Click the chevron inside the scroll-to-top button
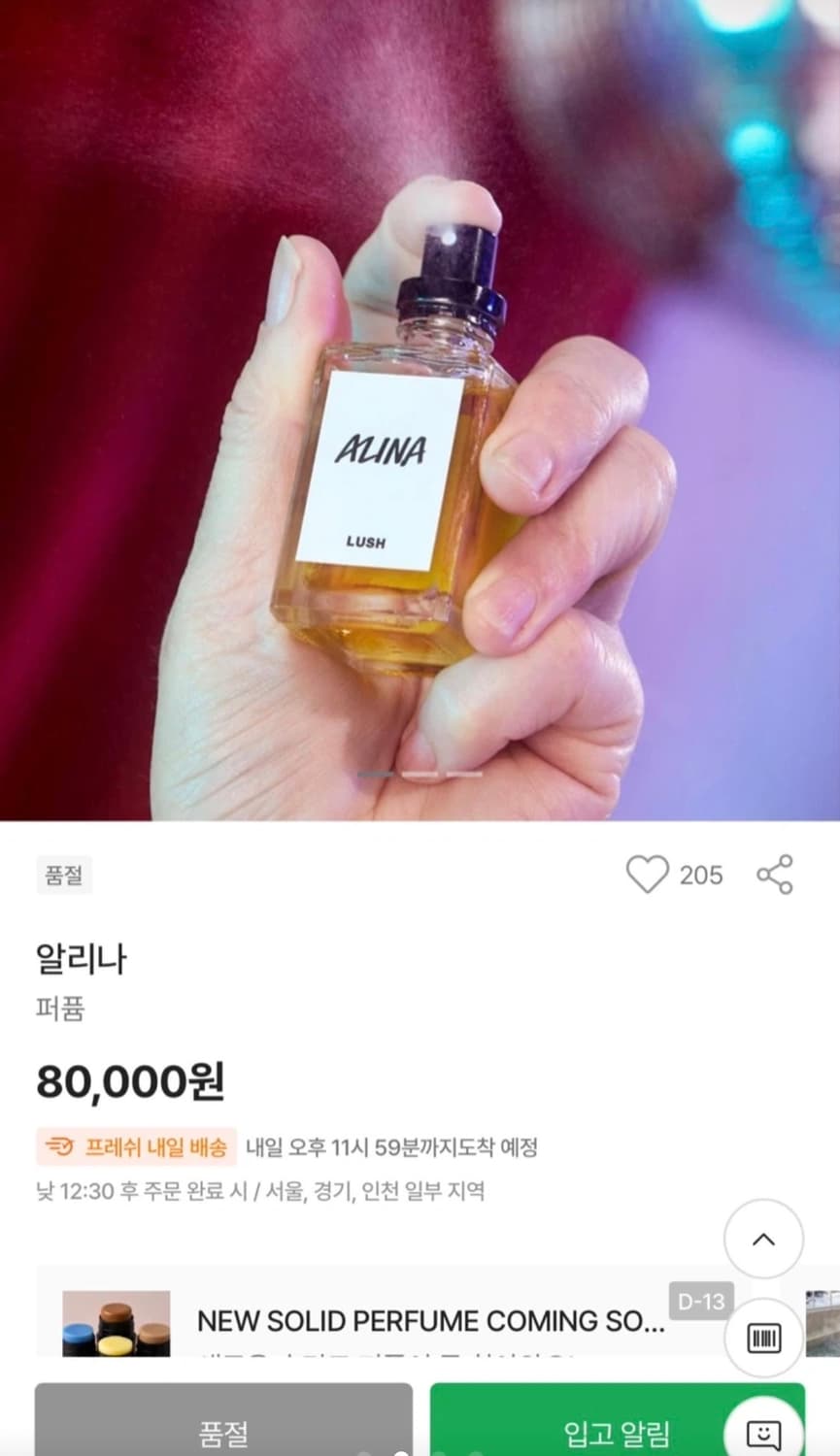Viewport: 840px width, 1456px height. click(x=763, y=1240)
